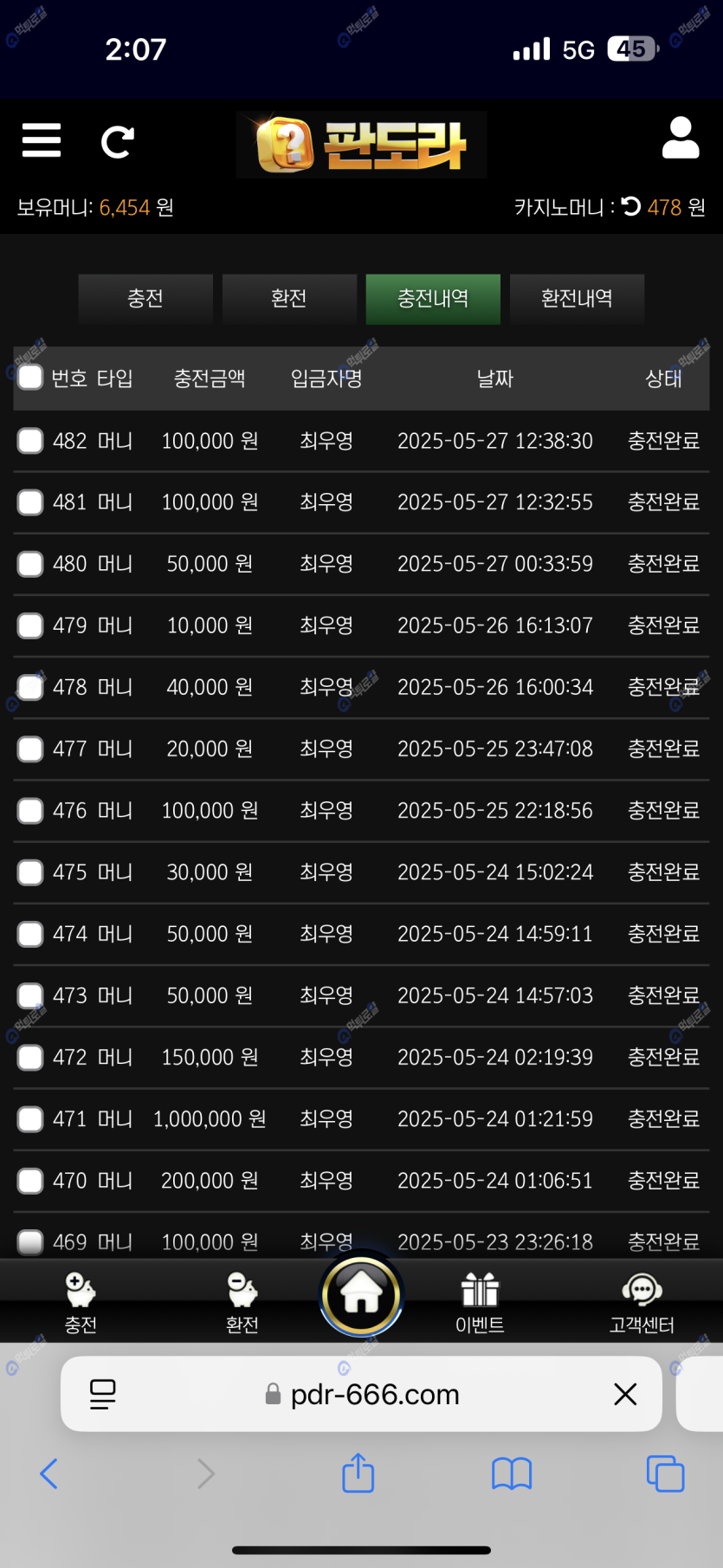This screenshot has height=1568, width=723.
Task: Open the browser share sheet
Action: [x=358, y=1474]
